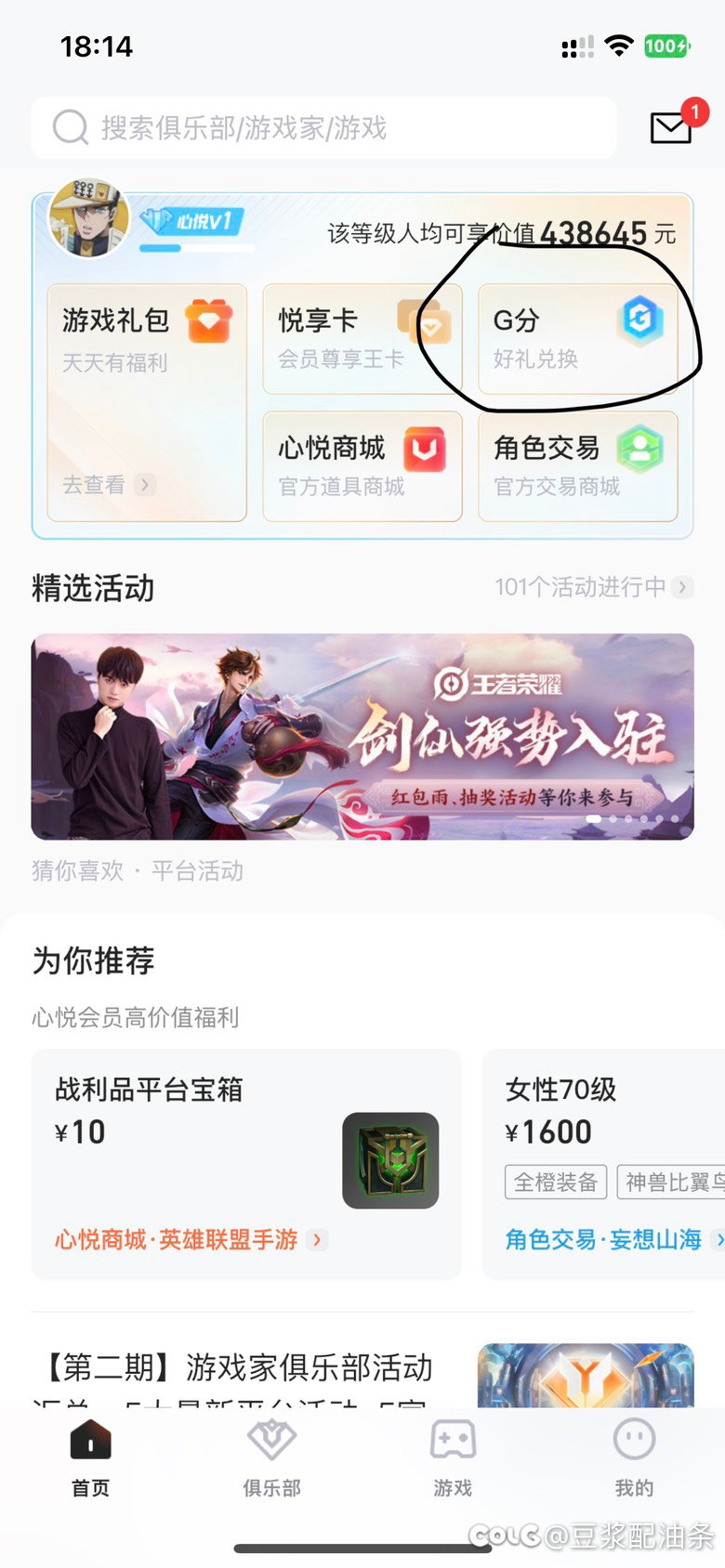Open the search box for clubs and games
The height and width of the screenshot is (1568, 725).
(x=323, y=127)
